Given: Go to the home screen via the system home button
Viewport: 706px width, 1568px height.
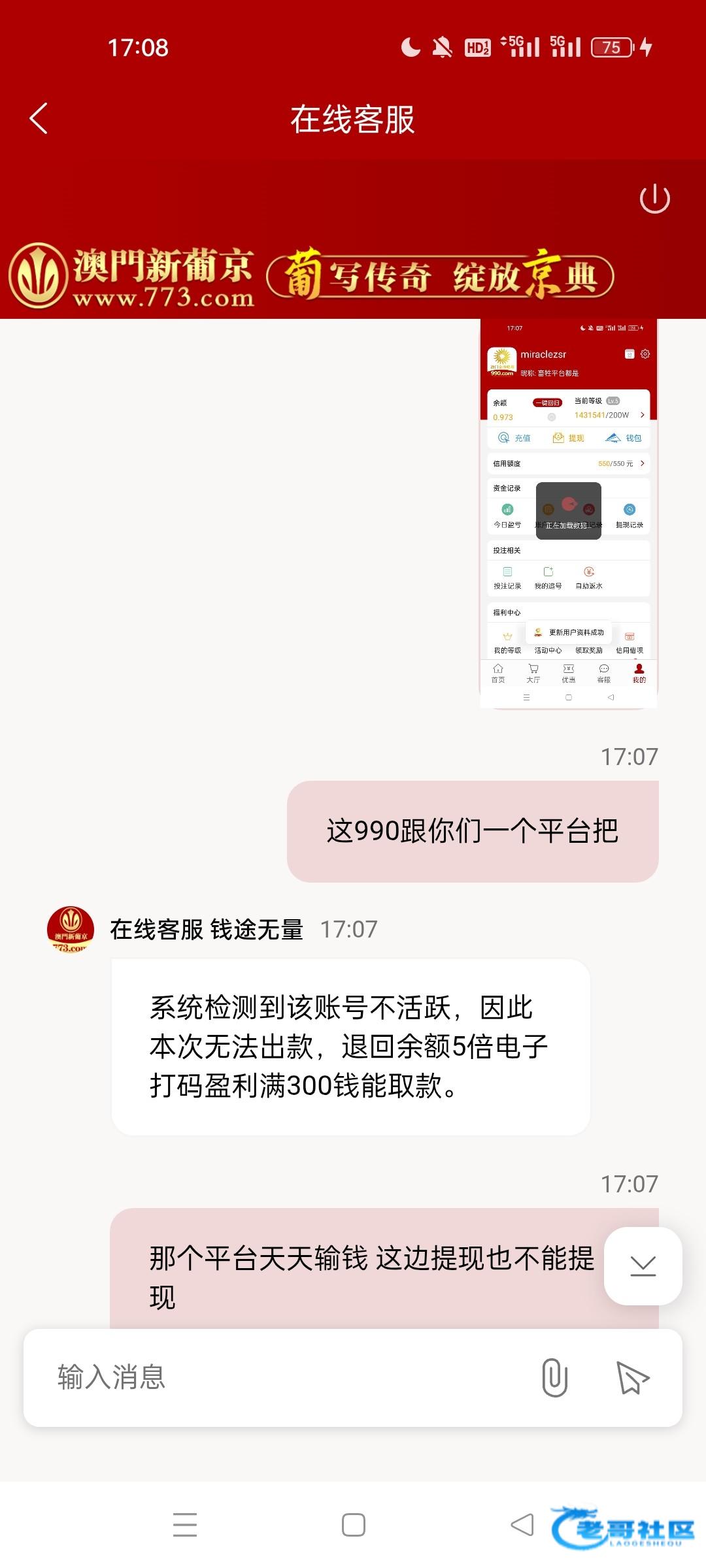Looking at the screenshot, I should (353, 1525).
